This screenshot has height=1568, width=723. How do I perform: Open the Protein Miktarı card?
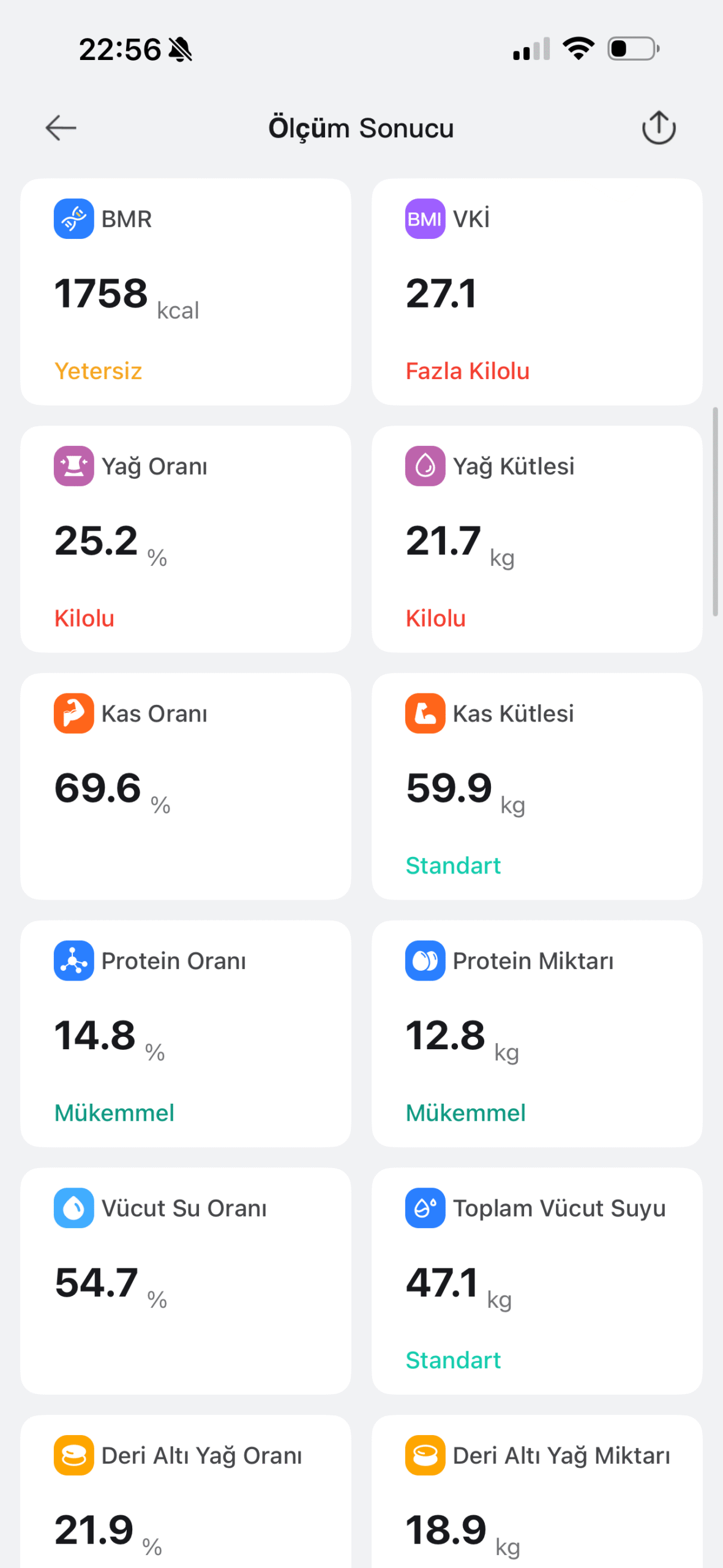tap(536, 1034)
